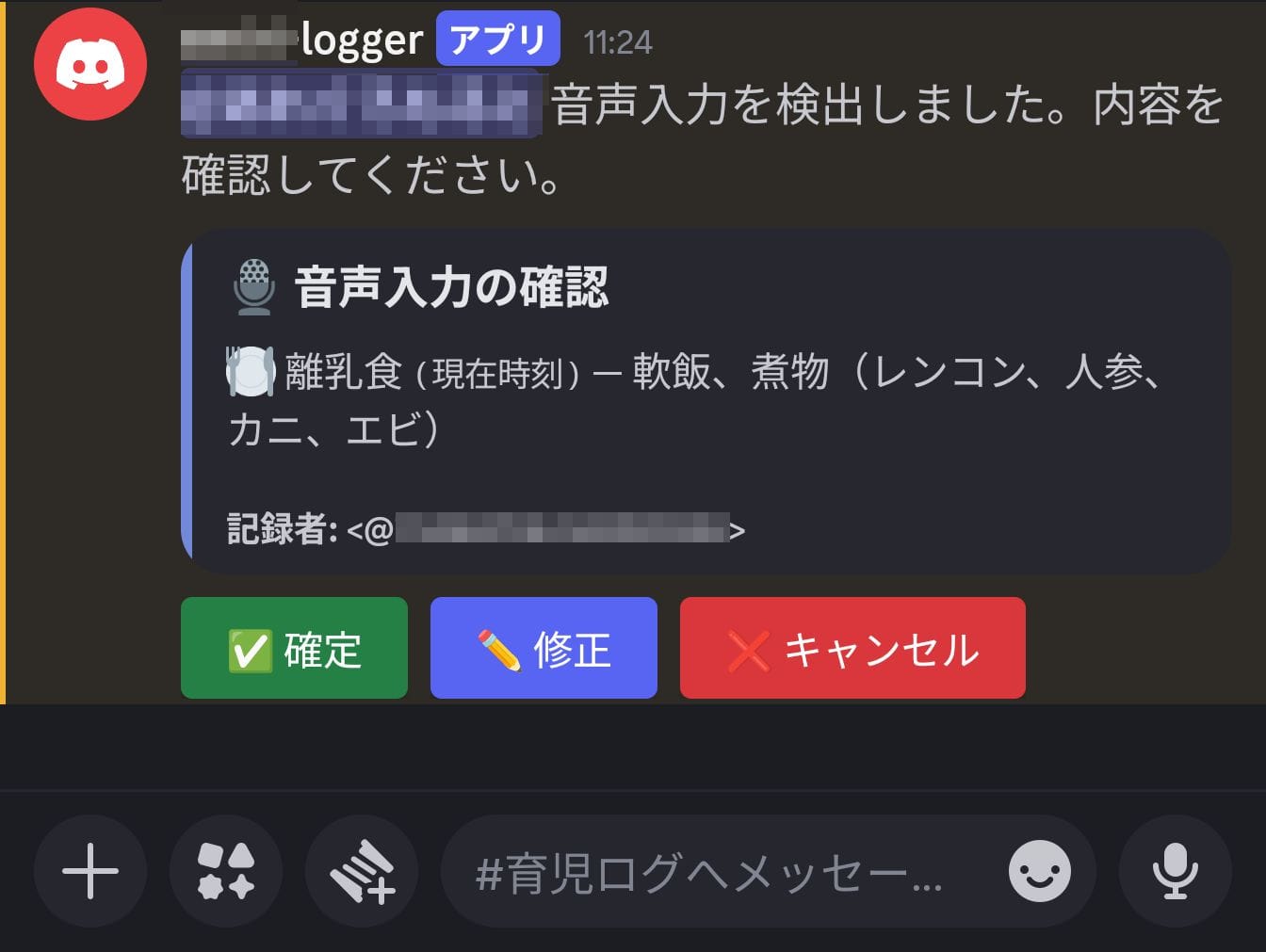Open the logger bot avatar profile
The height and width of the screenshot is (952, 1266).
90,64
